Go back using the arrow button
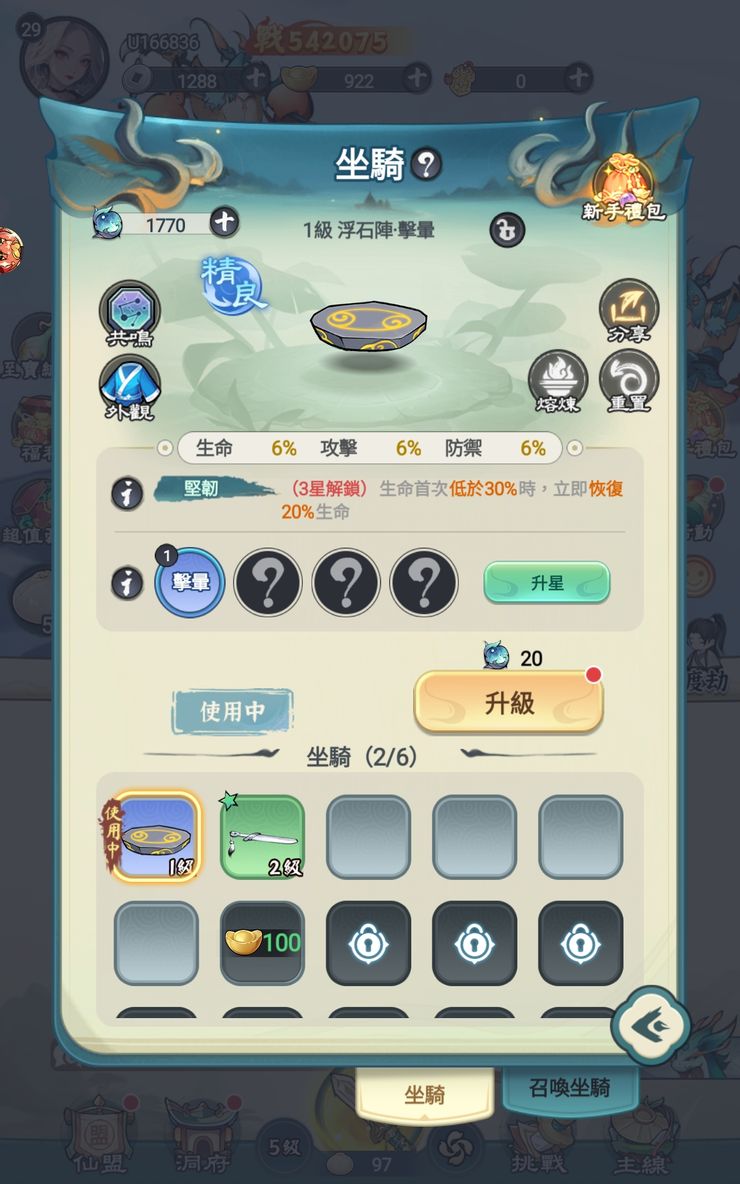The width and height of the screenshot is (740, 1184). [648, 1023]
